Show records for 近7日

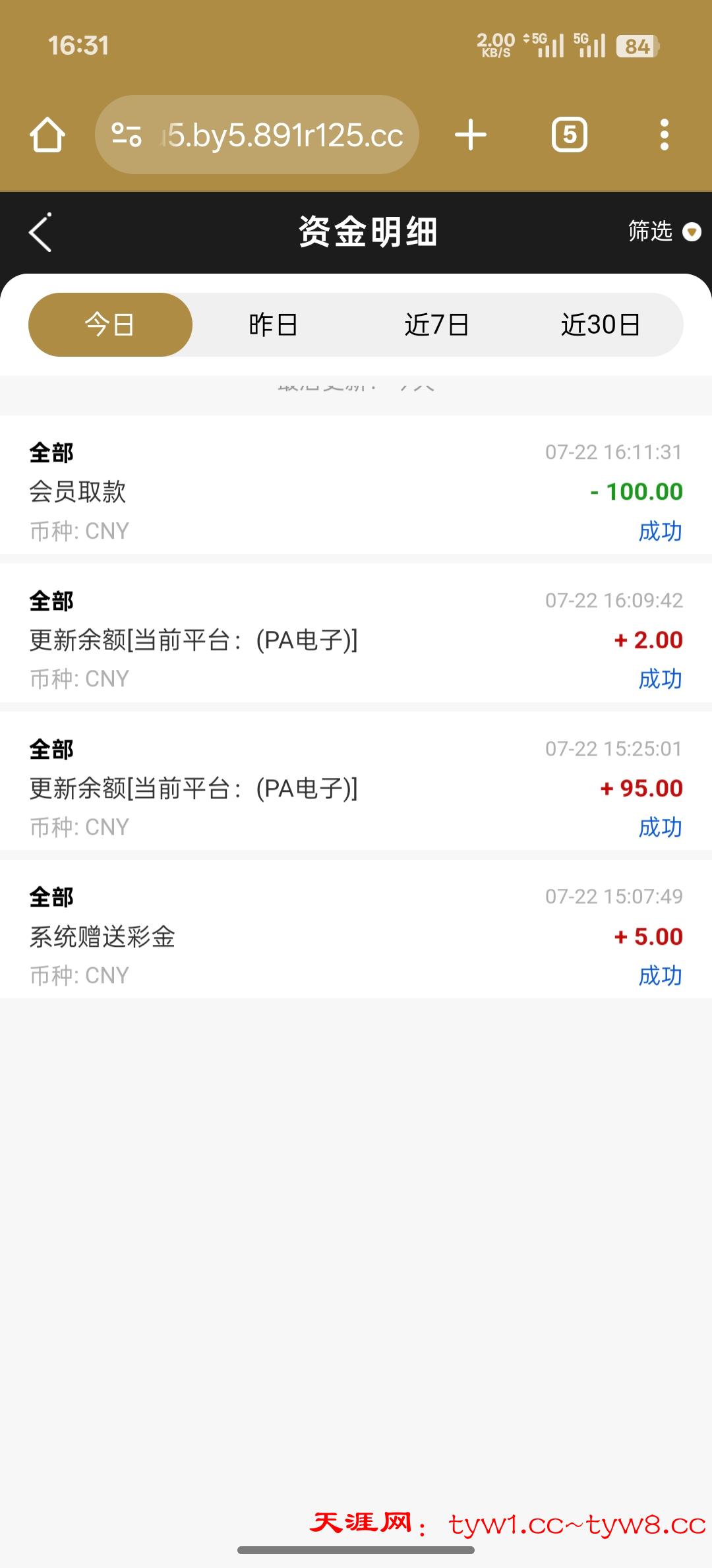[436, 324]
